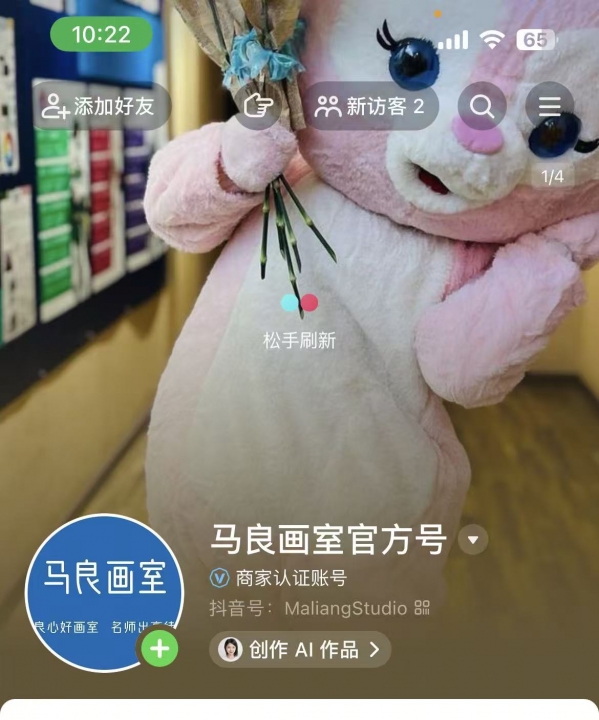Viewport: 599px width, 720px height.
Task: Show the QR code next to 抖音号
Action: [422, 608]
